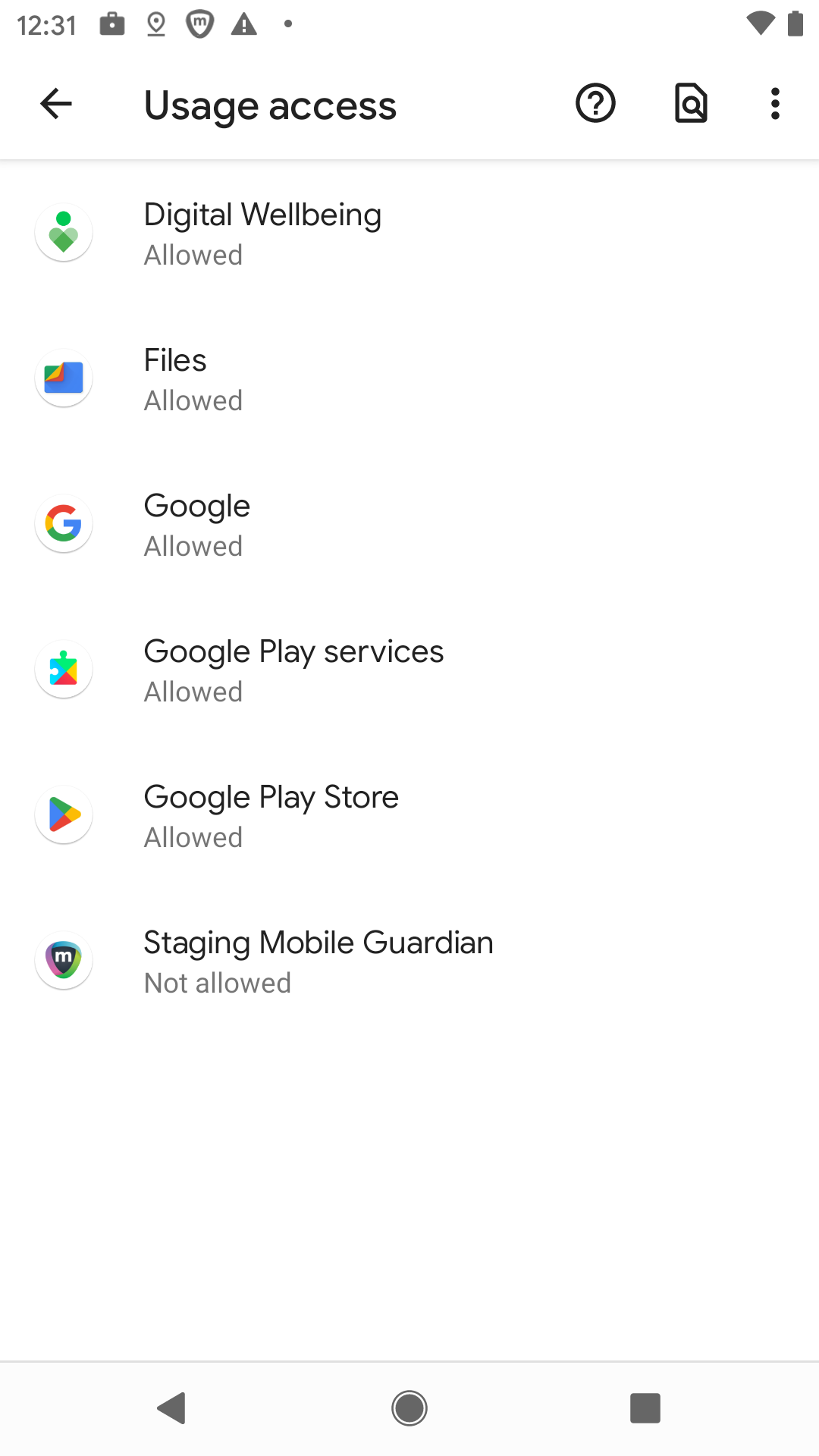819x1456 pixels.
Task: Open the overflow menu
Action: [774, 104]
